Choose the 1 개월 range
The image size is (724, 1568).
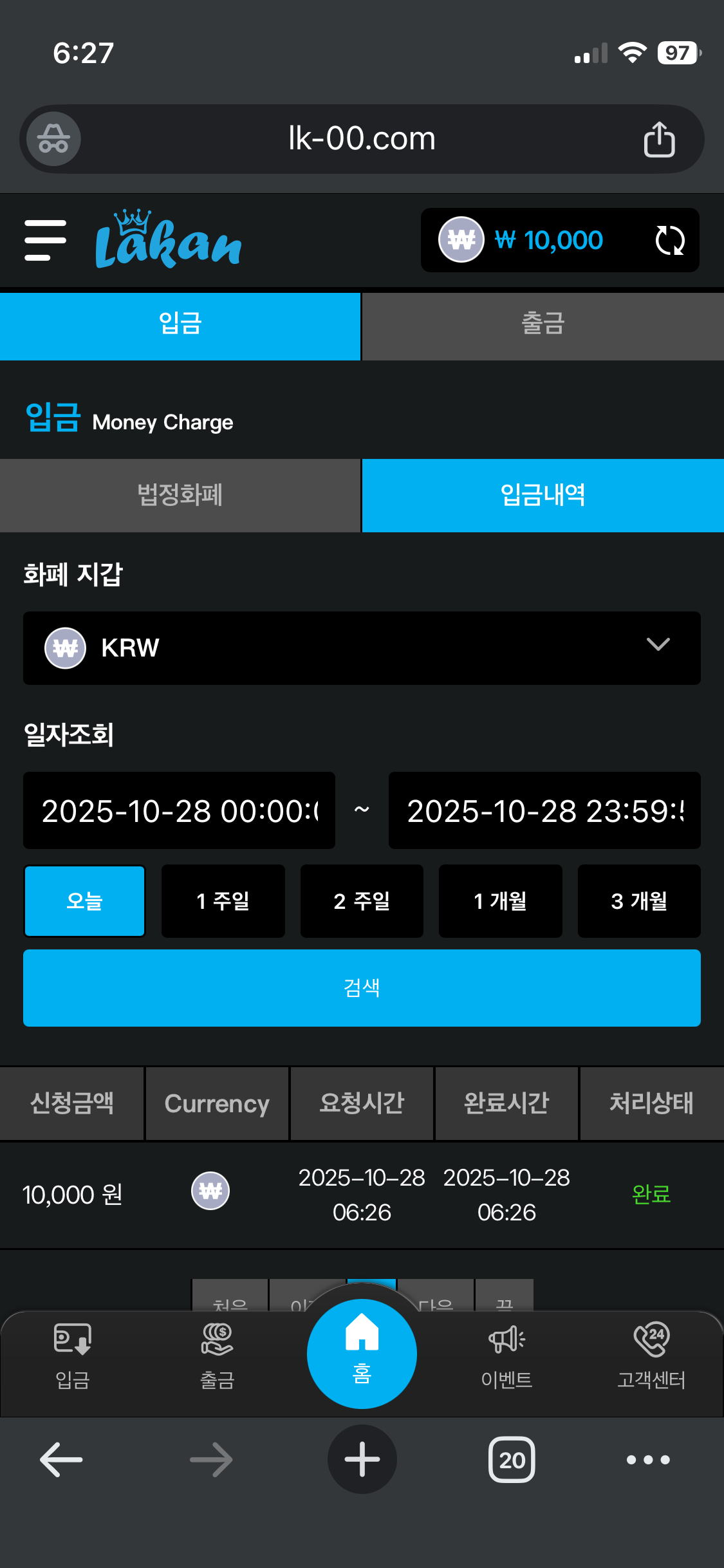tap(501, 901)
